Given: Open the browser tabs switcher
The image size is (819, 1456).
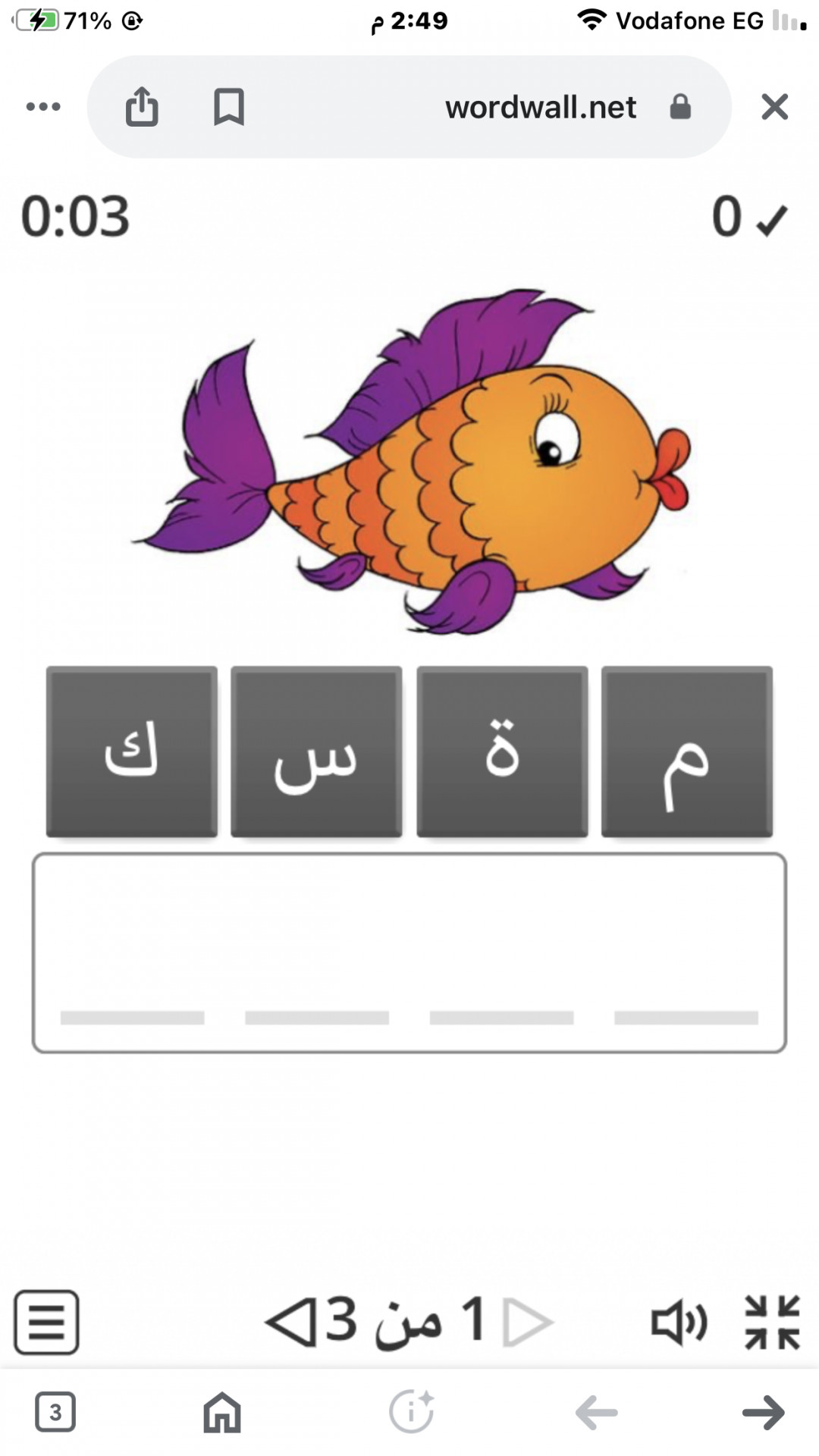Looking at the screenshot, I should point(55,1412).
